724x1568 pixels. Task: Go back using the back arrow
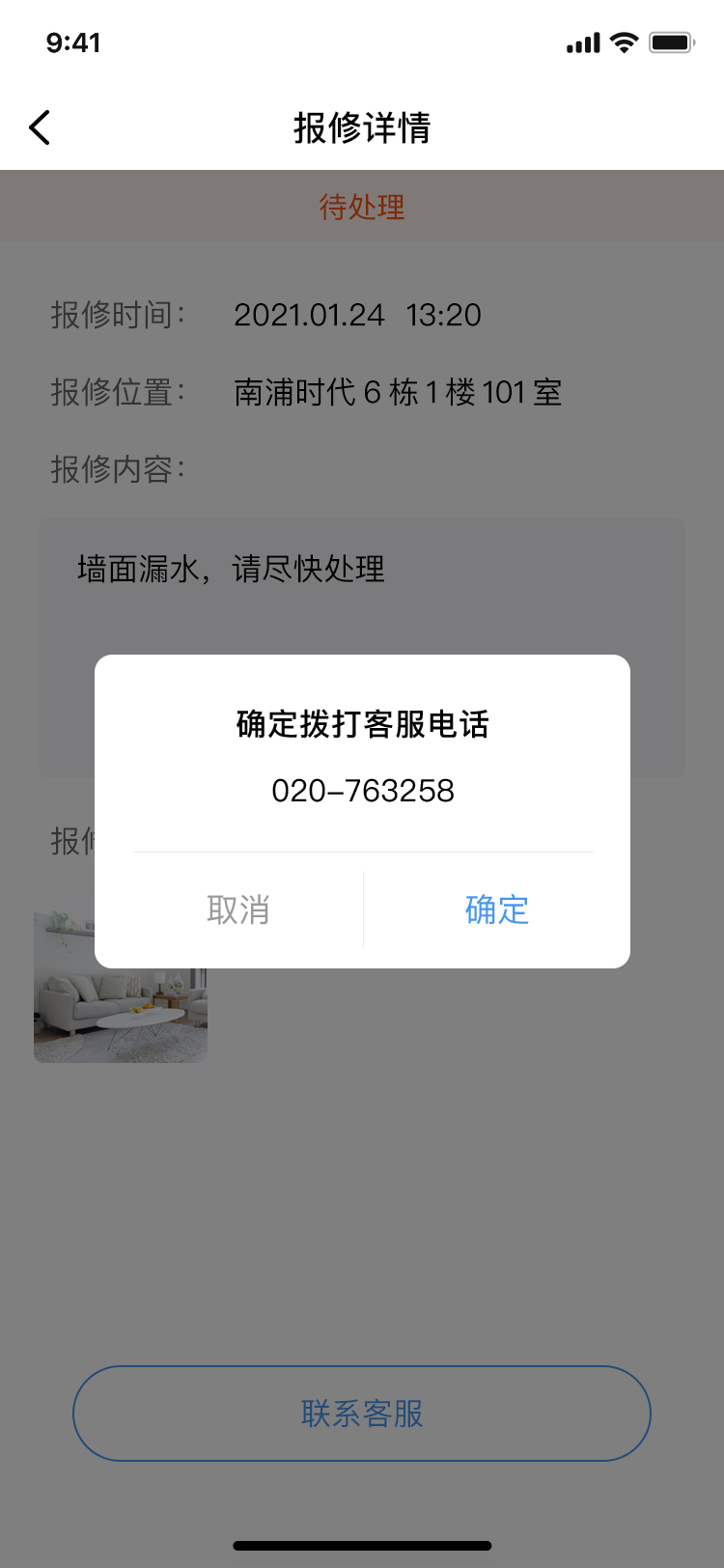[40, 127]
